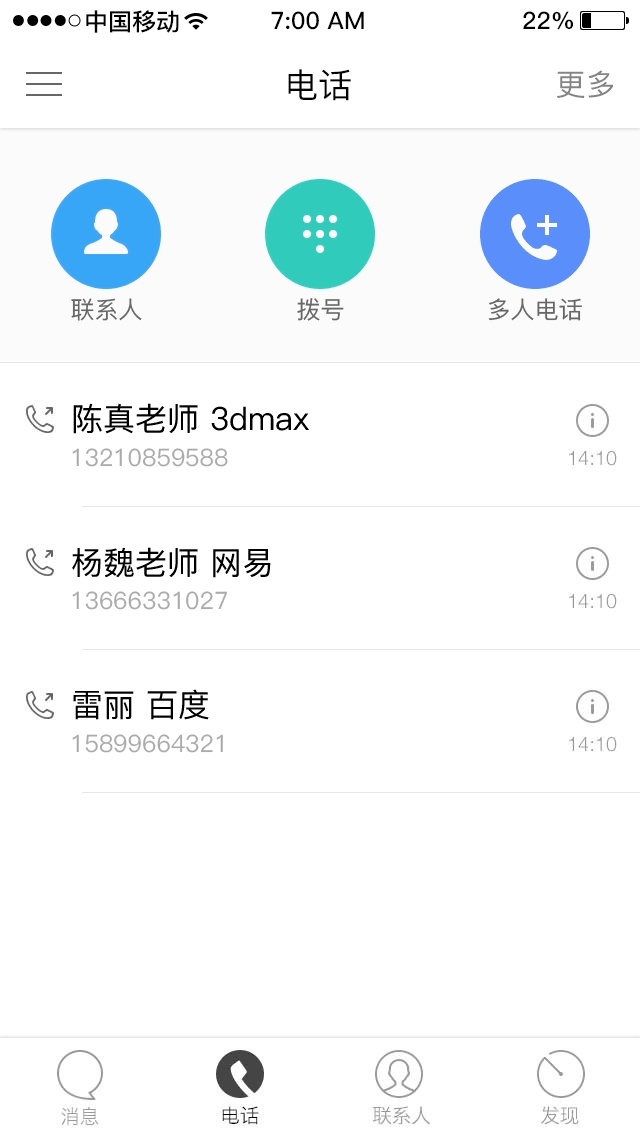Start a 多人电话 group call
The width and height of the screenshot is (640, 1136).
[534, 234]
